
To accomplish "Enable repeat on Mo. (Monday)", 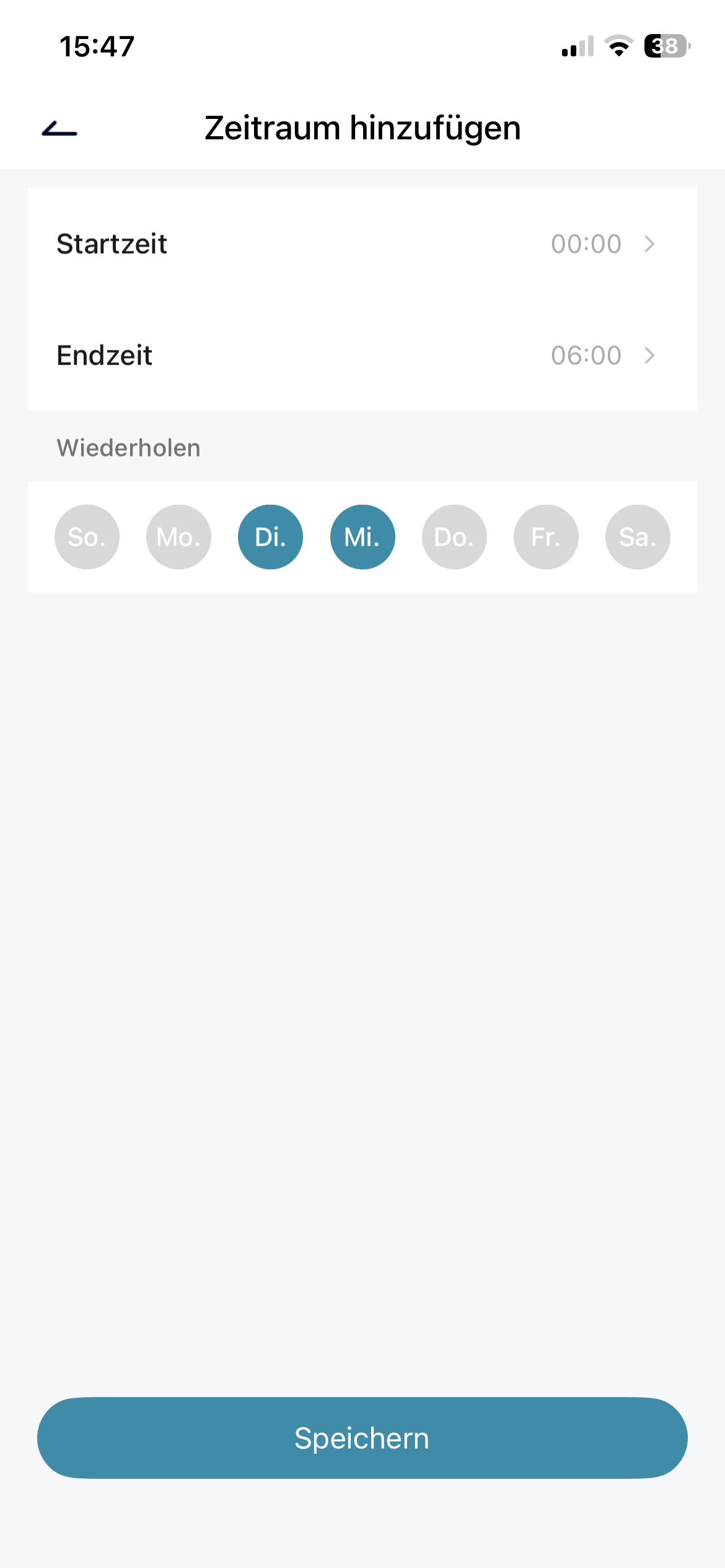I will (x=178, y=537).
